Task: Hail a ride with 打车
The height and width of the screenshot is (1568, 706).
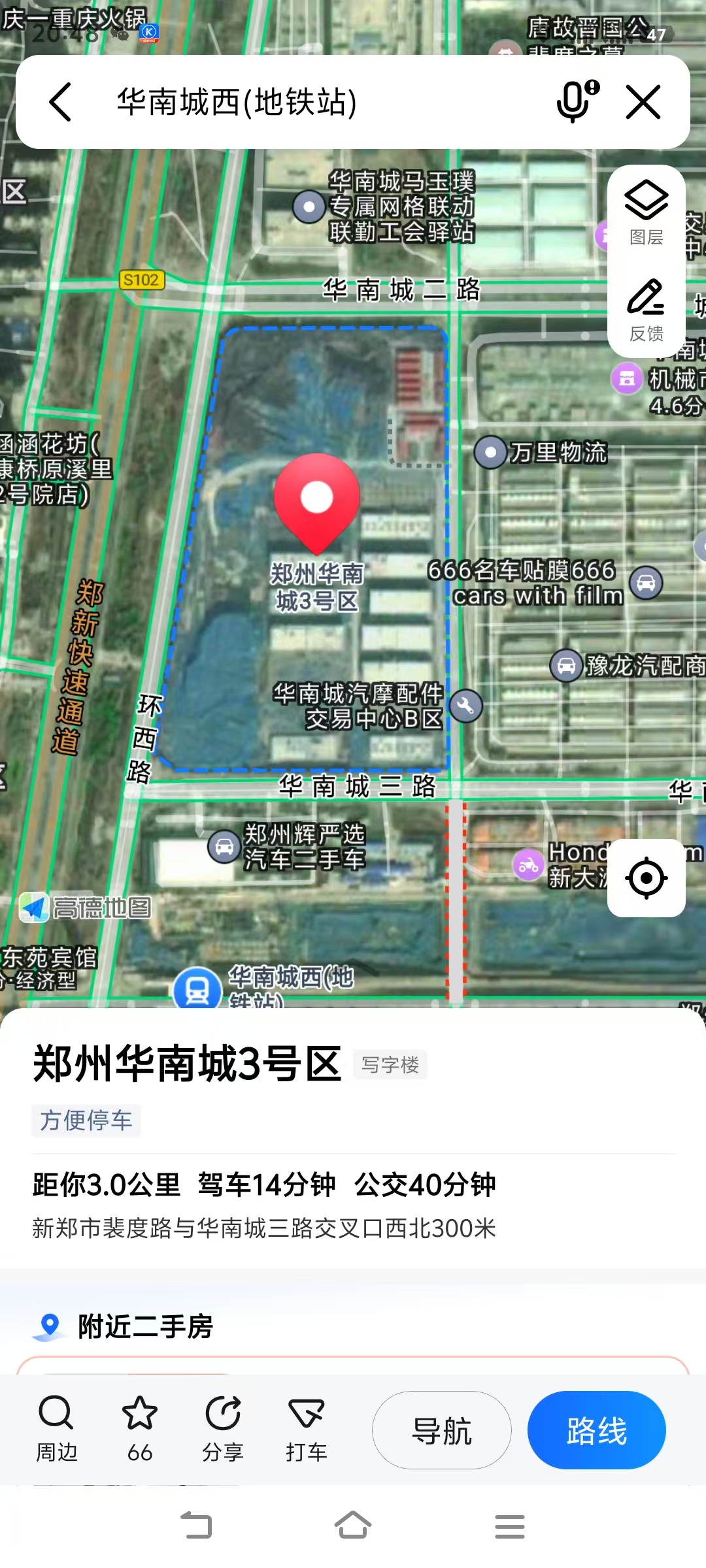Action: (x=306, y=1429)
